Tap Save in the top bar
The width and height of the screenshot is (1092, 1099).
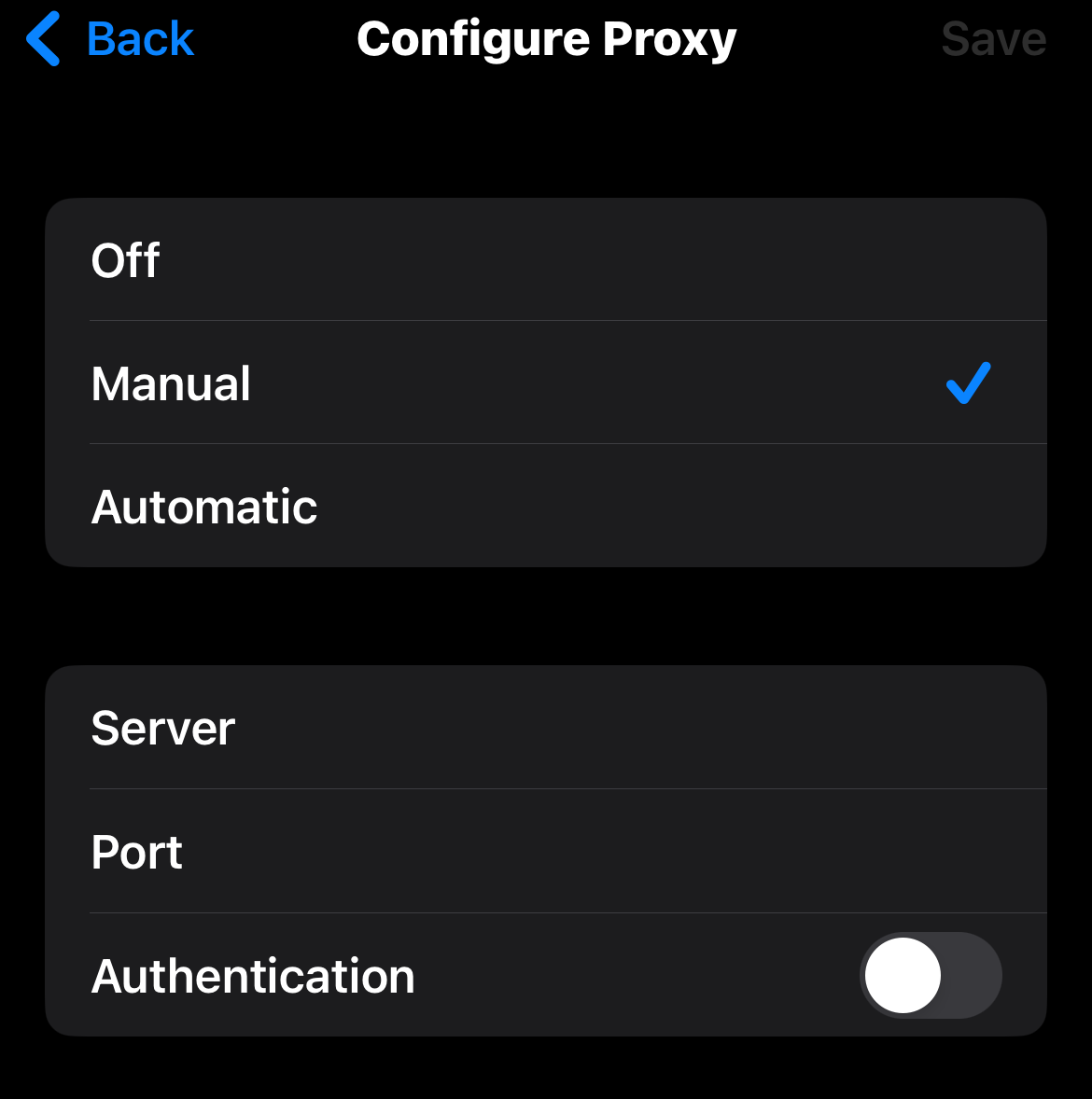993,39
